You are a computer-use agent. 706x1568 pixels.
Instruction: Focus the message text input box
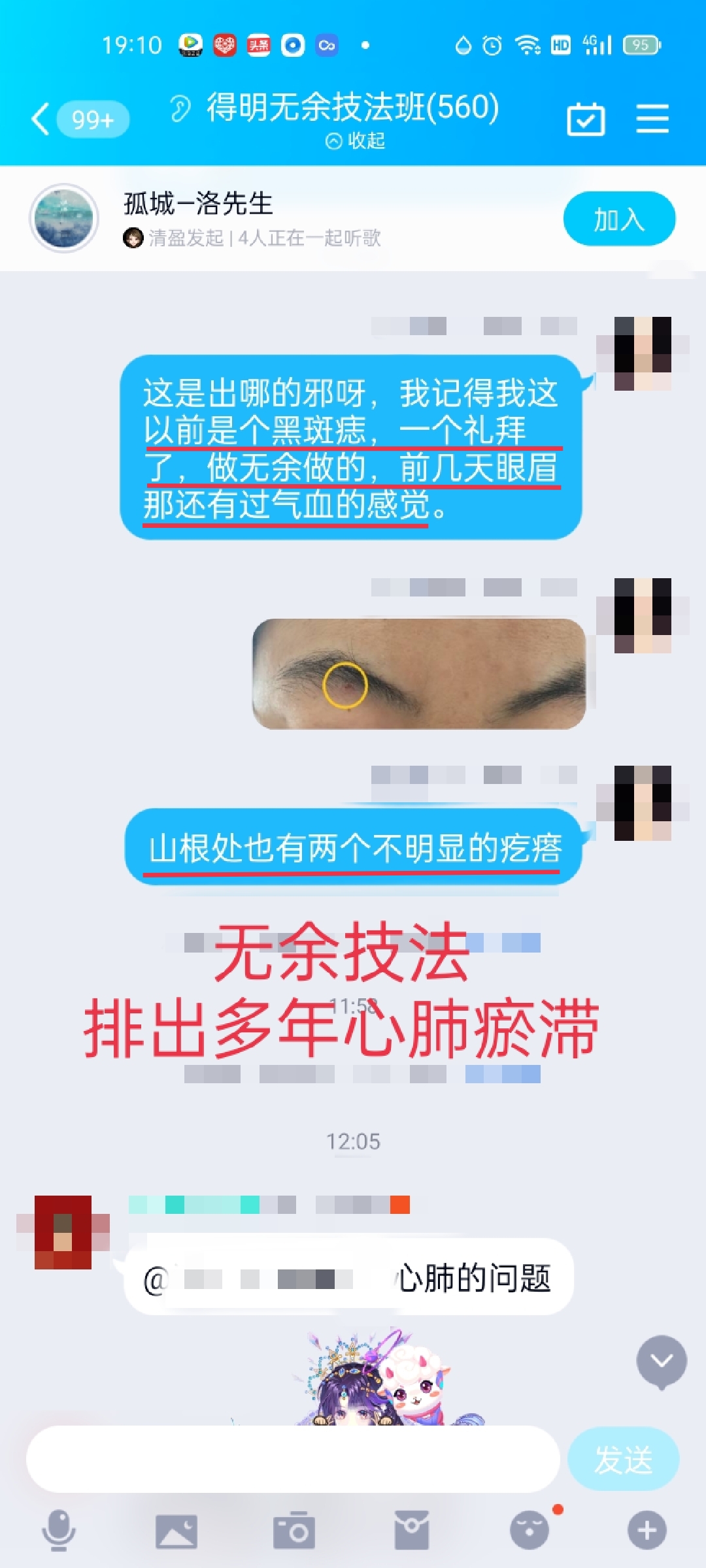[x=293, y=1459]
